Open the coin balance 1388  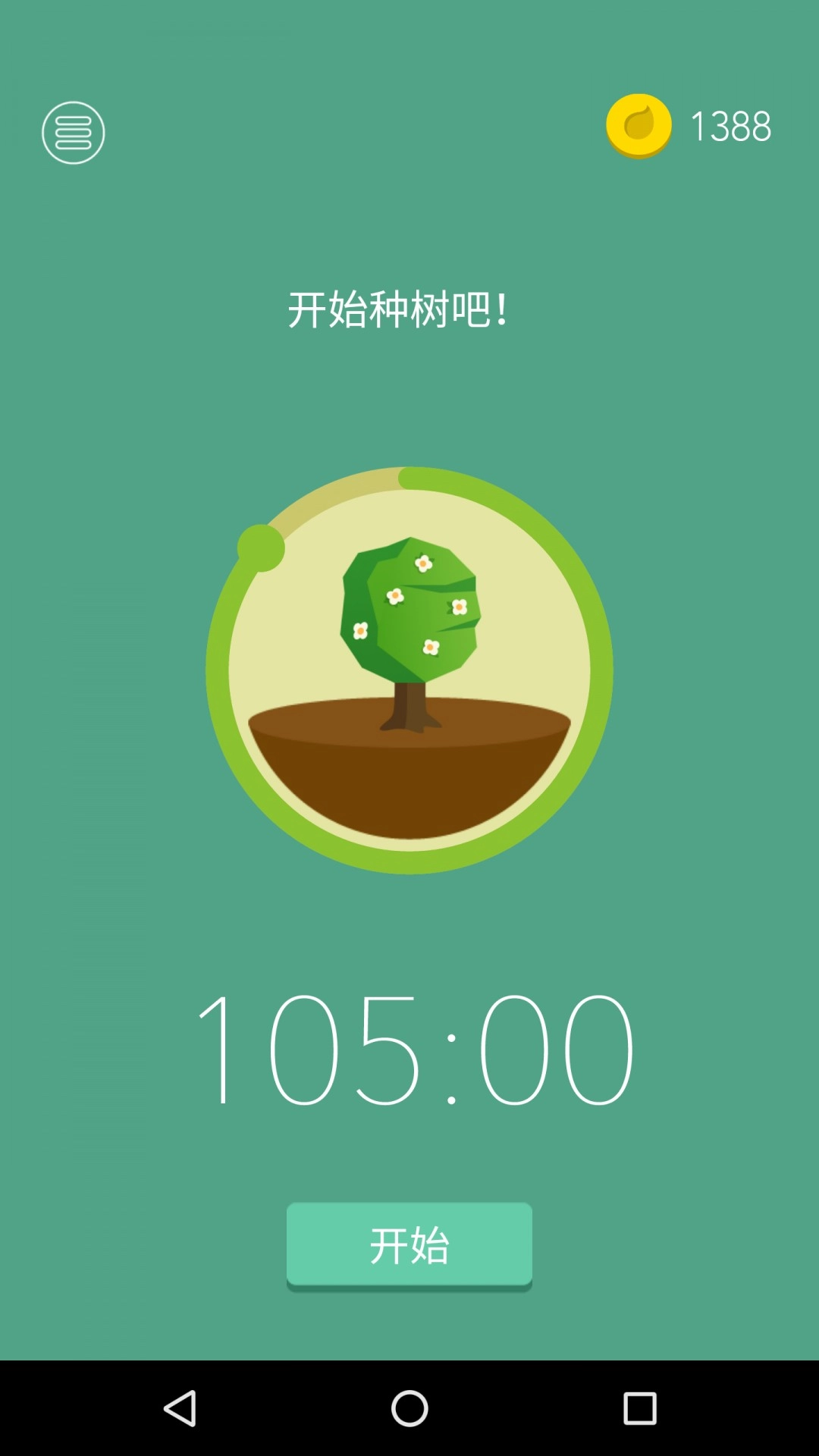coord(689,126)
